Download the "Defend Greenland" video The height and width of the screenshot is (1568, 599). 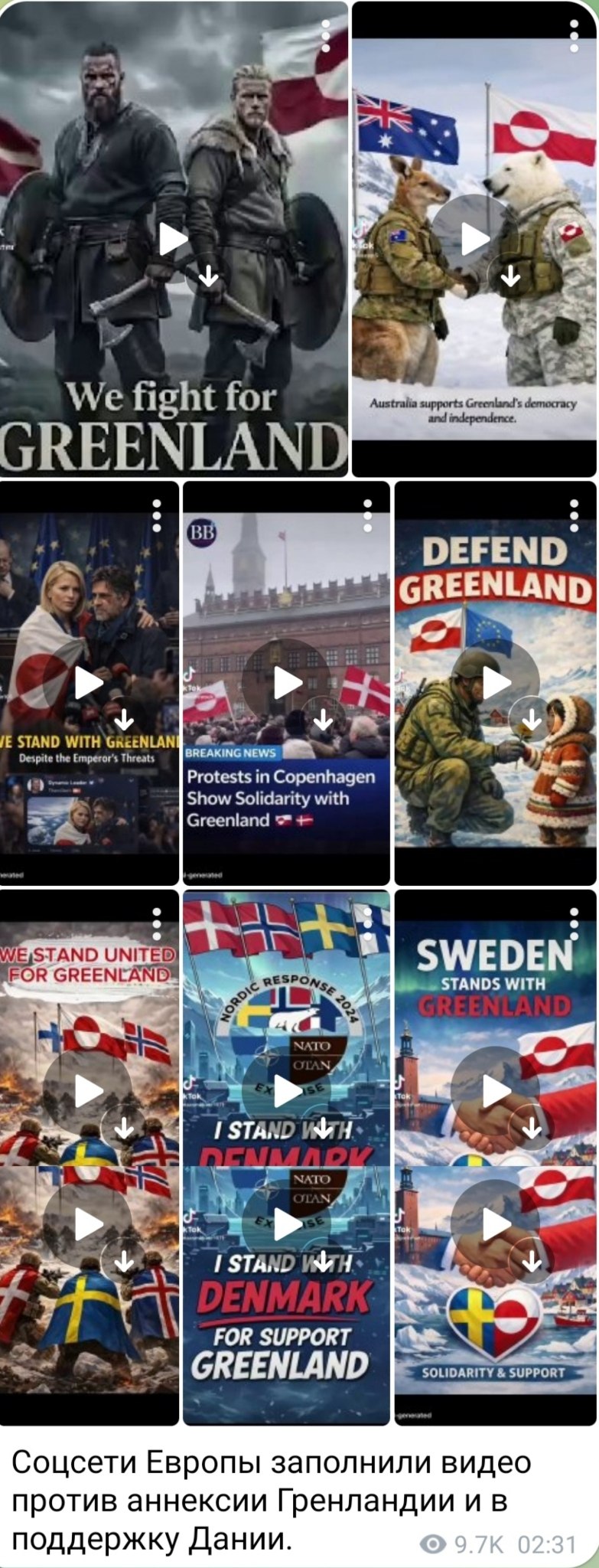[532, 720]
